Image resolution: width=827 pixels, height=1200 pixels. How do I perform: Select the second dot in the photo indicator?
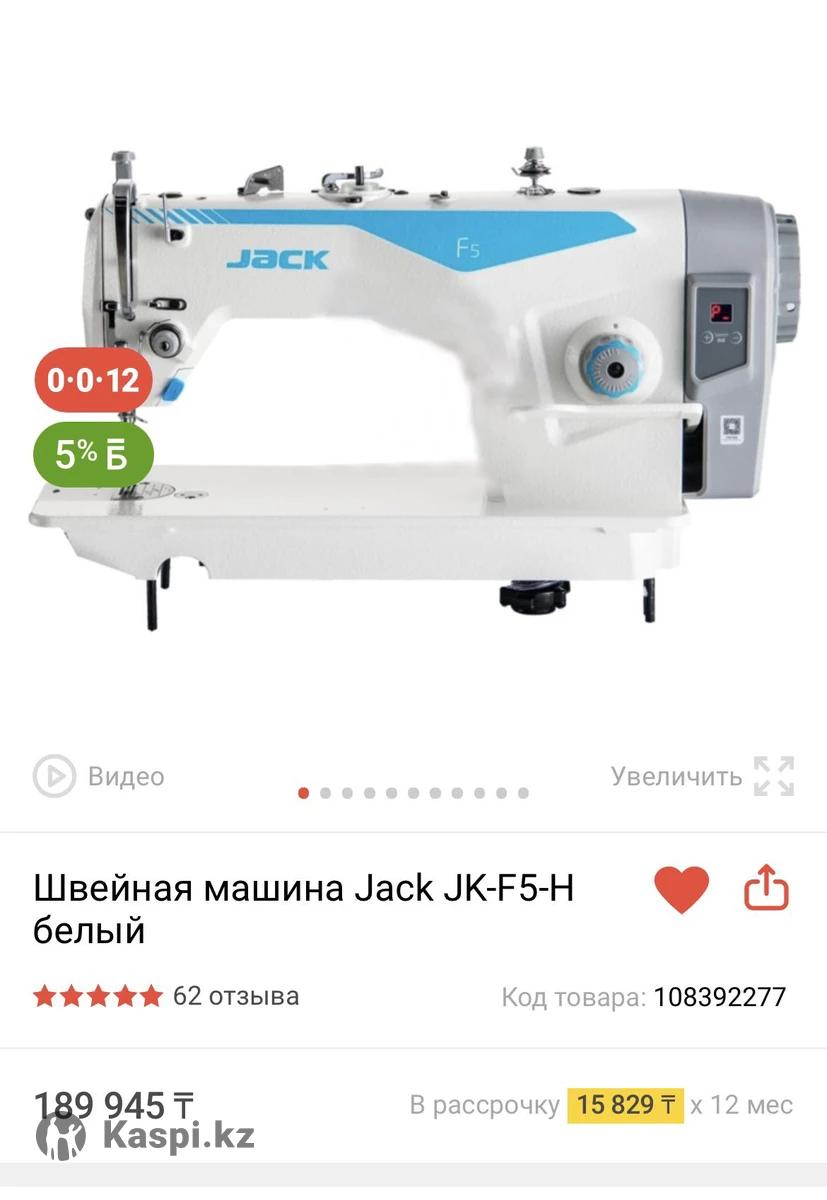click(326, 793)
